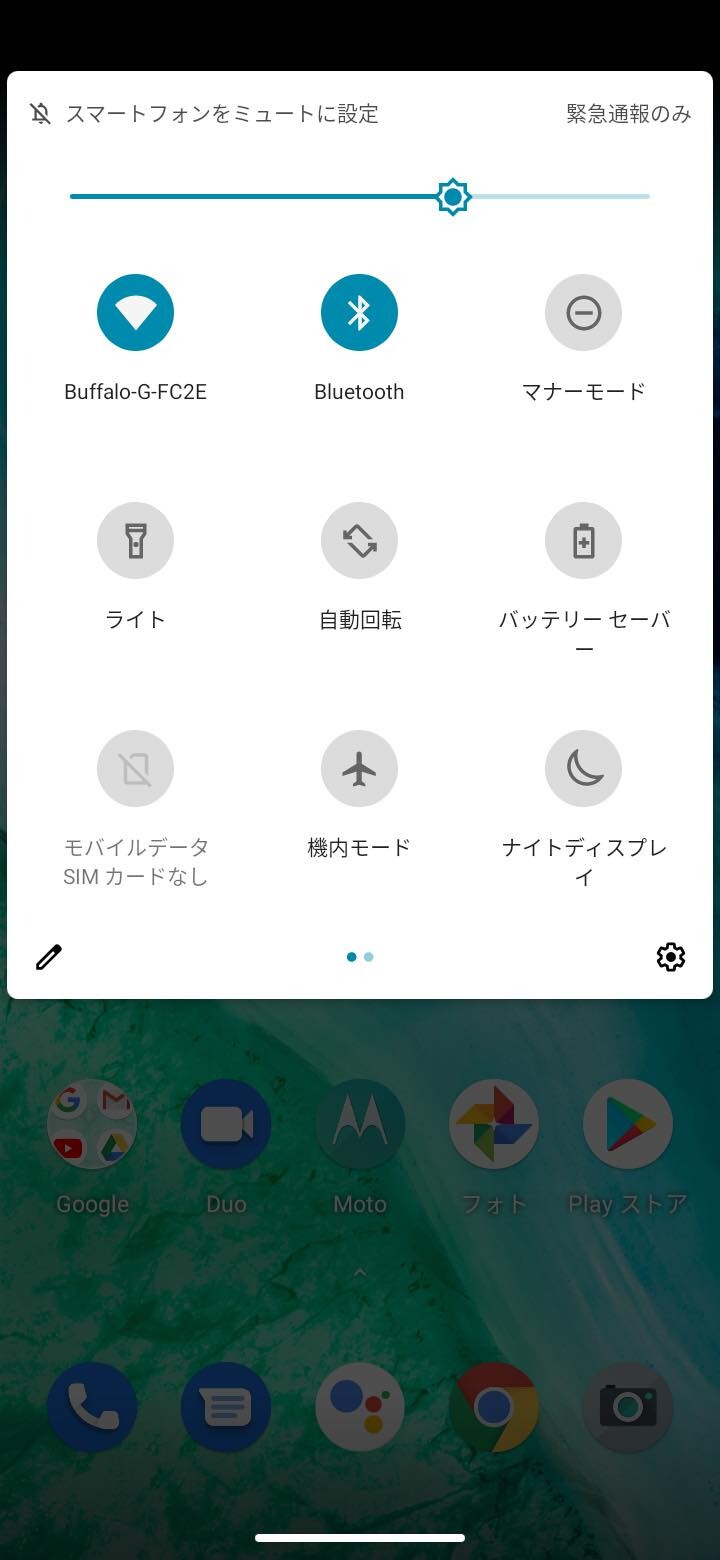The height and width of the screenshot is (1560, 720).
Task: Tap the second page indicator dot
Action: click(x=369, y=957)
